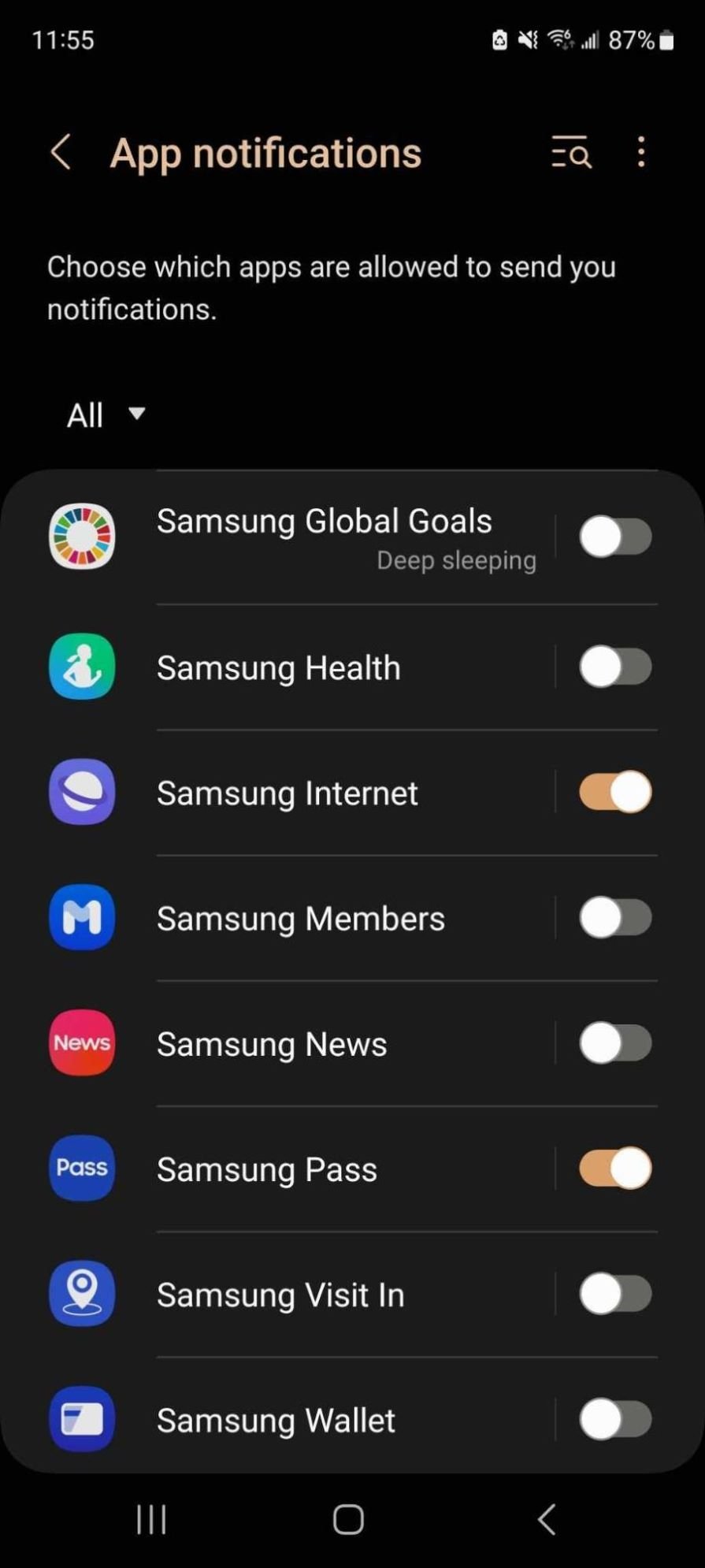Open the three-dot overflow menu
The image size is (705, 1568).
tap(641, 152)
